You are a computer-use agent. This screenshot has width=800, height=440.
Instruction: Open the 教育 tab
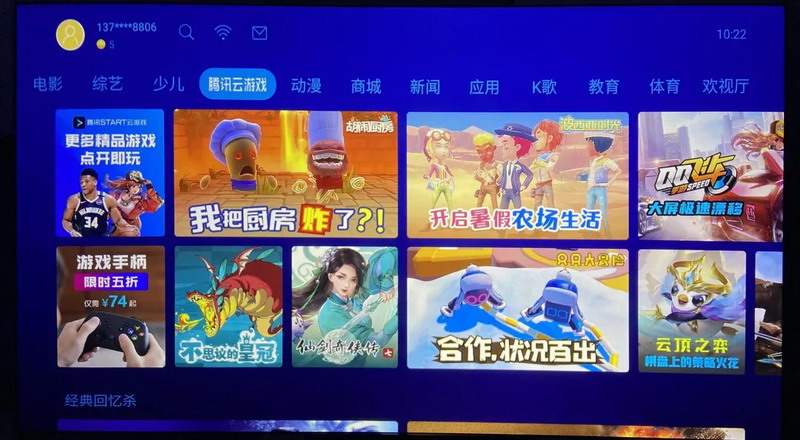pyautogui.click(x=604, y=86)
